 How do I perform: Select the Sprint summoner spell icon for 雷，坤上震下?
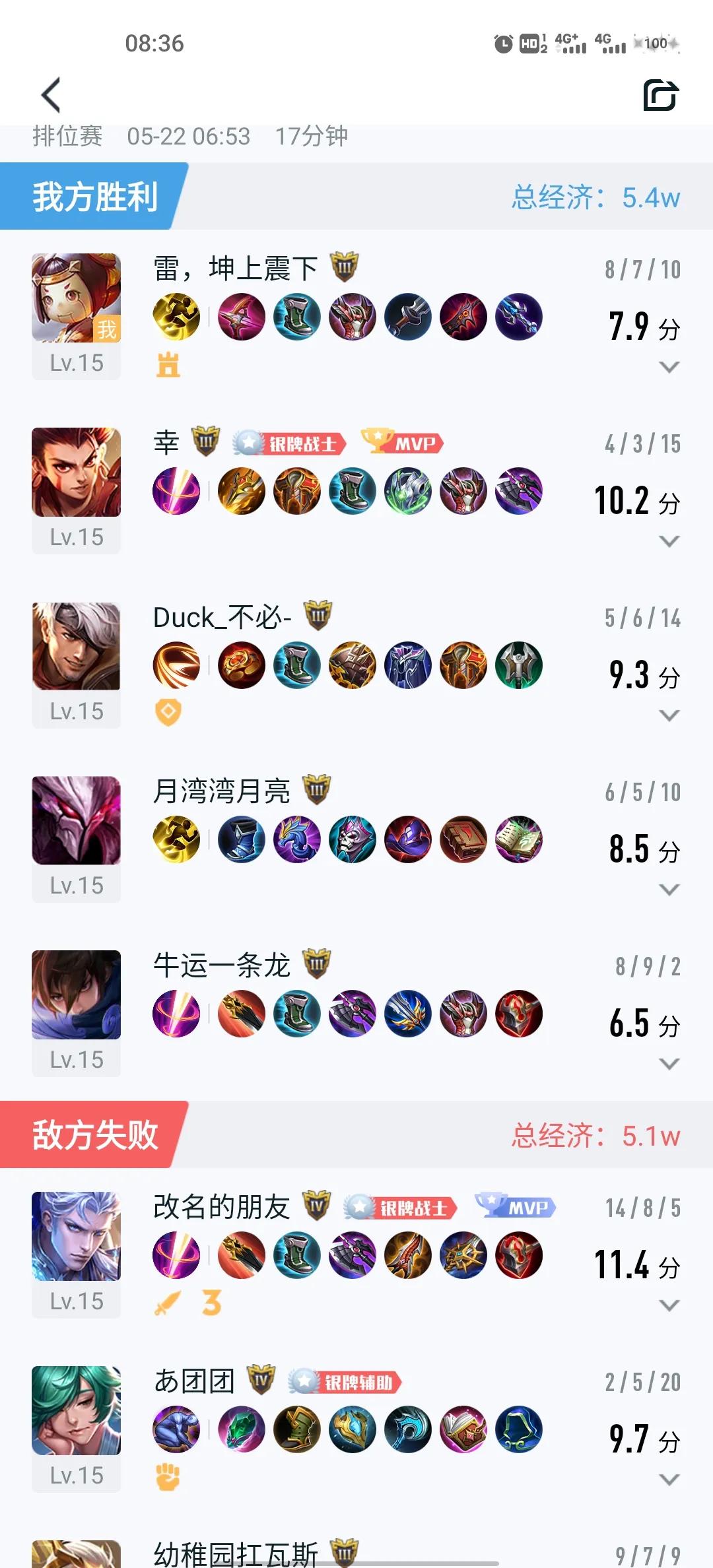pyautogui.click(x=176, y=317)
